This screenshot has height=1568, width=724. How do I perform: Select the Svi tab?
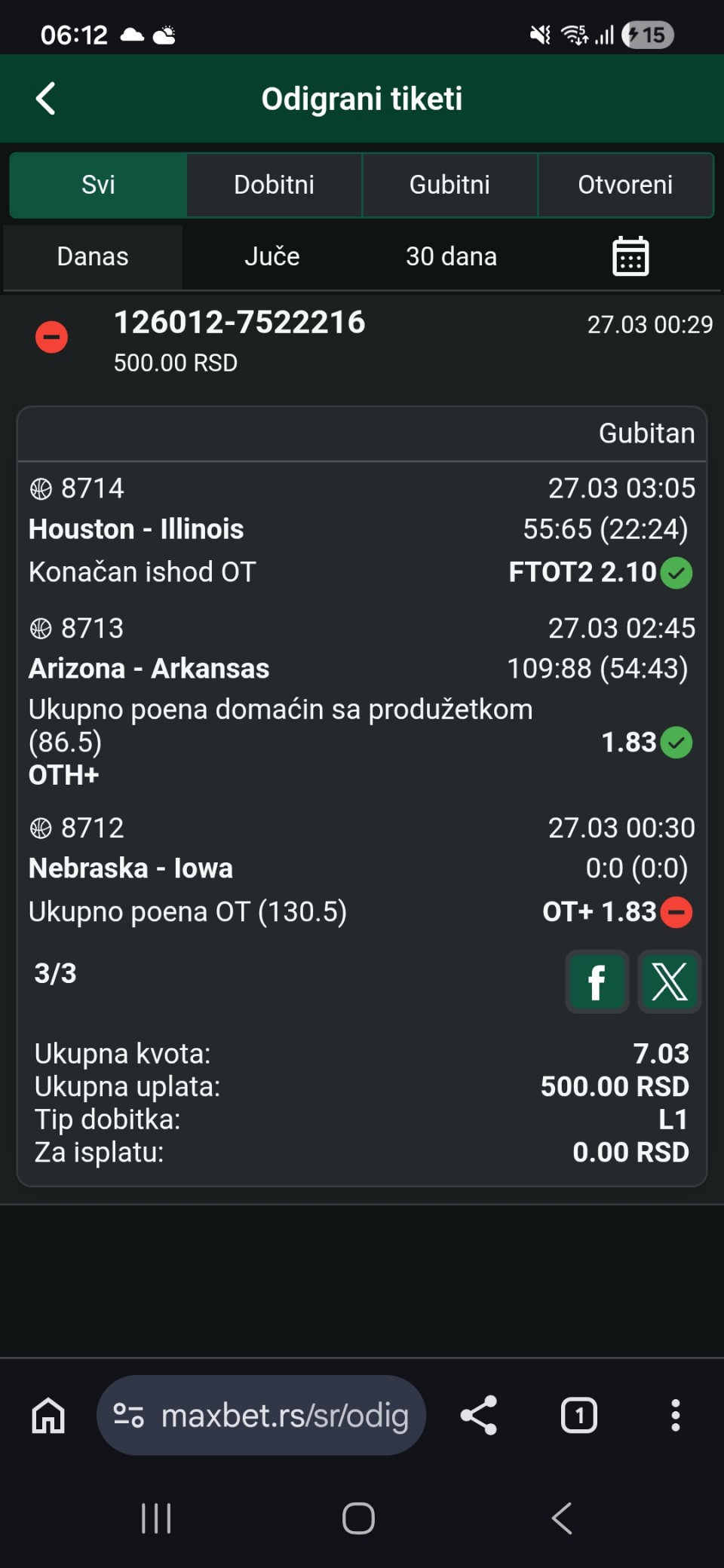(x=98, y=185)
